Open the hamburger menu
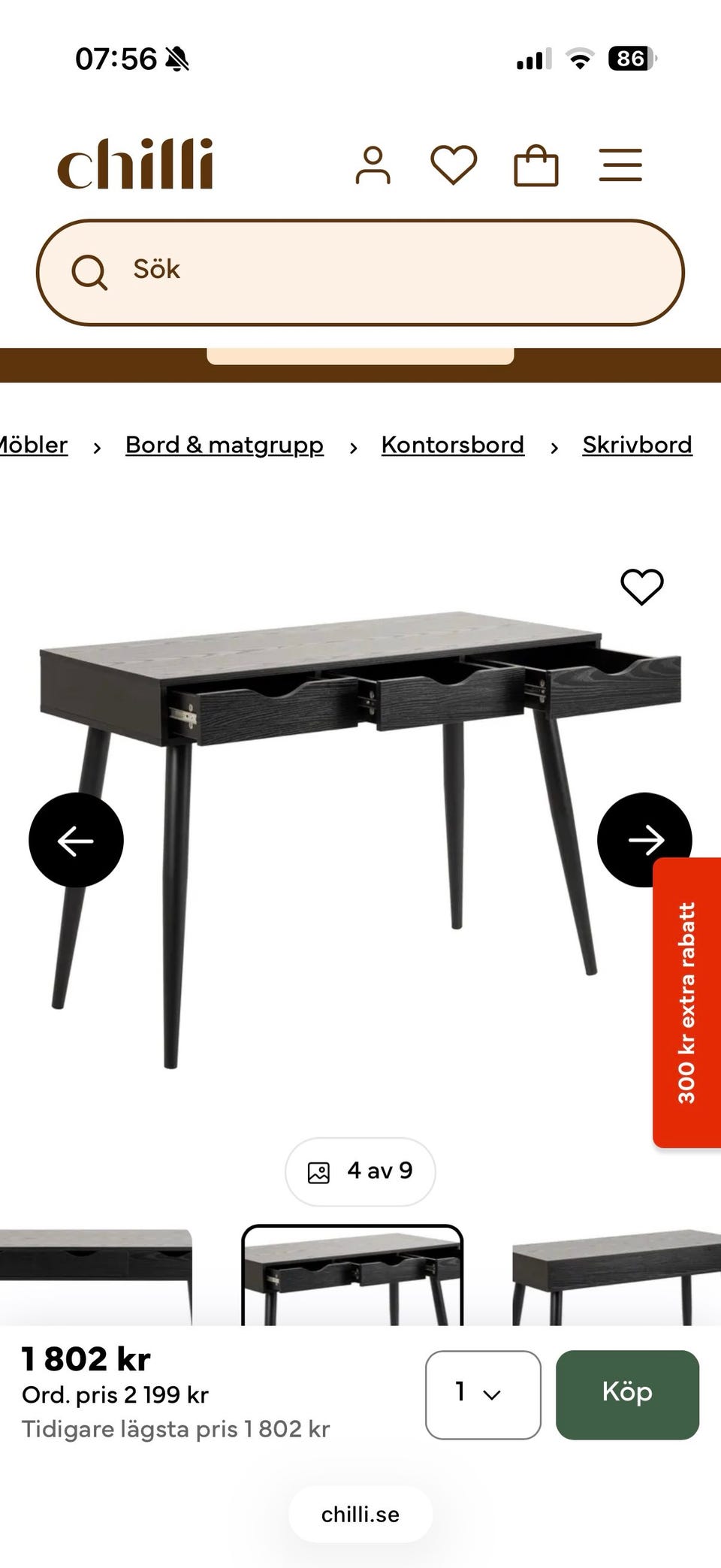The width and height of the screenshot is (721, 1568). point(620,164)
